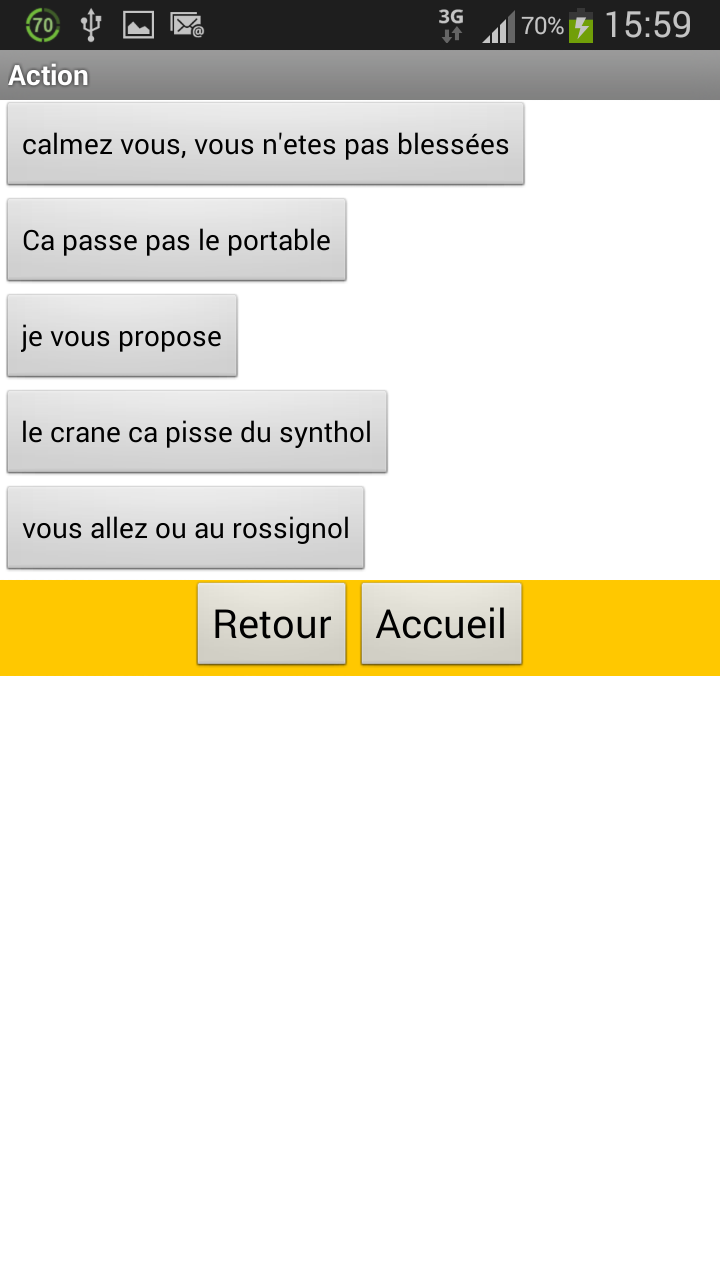Tap 'vous allez ou au rossignol'
Image resolution: width=720 pixels, height=1280 pixels.
pos(185,528)
